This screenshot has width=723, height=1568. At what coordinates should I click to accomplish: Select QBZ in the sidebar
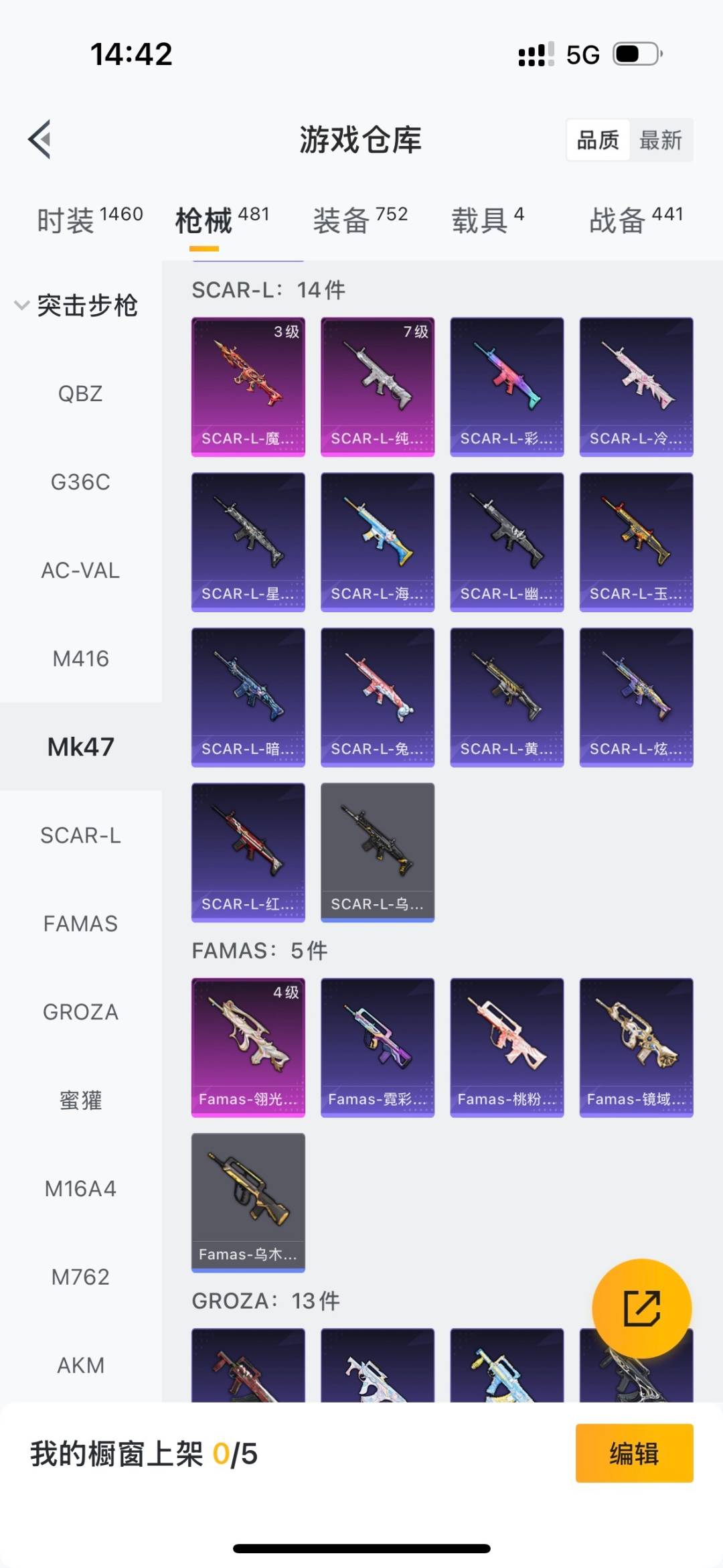pyautogui.click(x=80, y=394)
